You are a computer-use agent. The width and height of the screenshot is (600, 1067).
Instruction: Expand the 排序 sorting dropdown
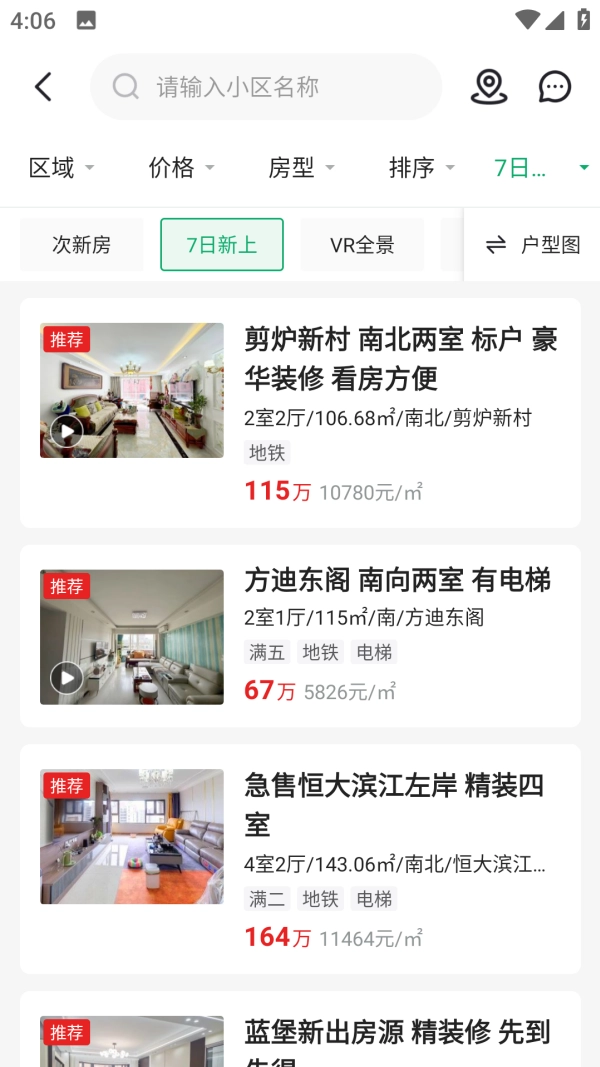(x=421, y=168)
